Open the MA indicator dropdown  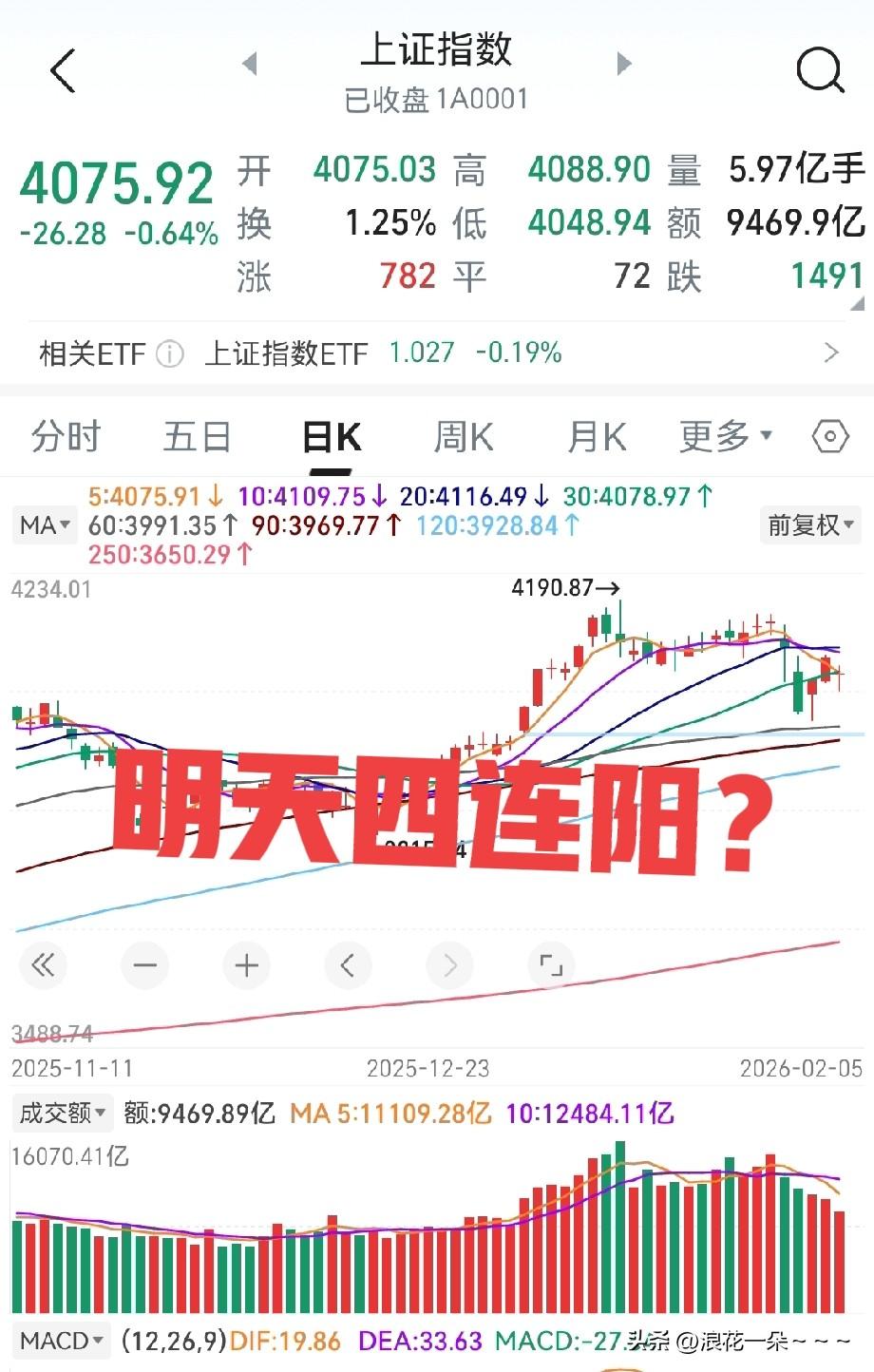(44, 524)
